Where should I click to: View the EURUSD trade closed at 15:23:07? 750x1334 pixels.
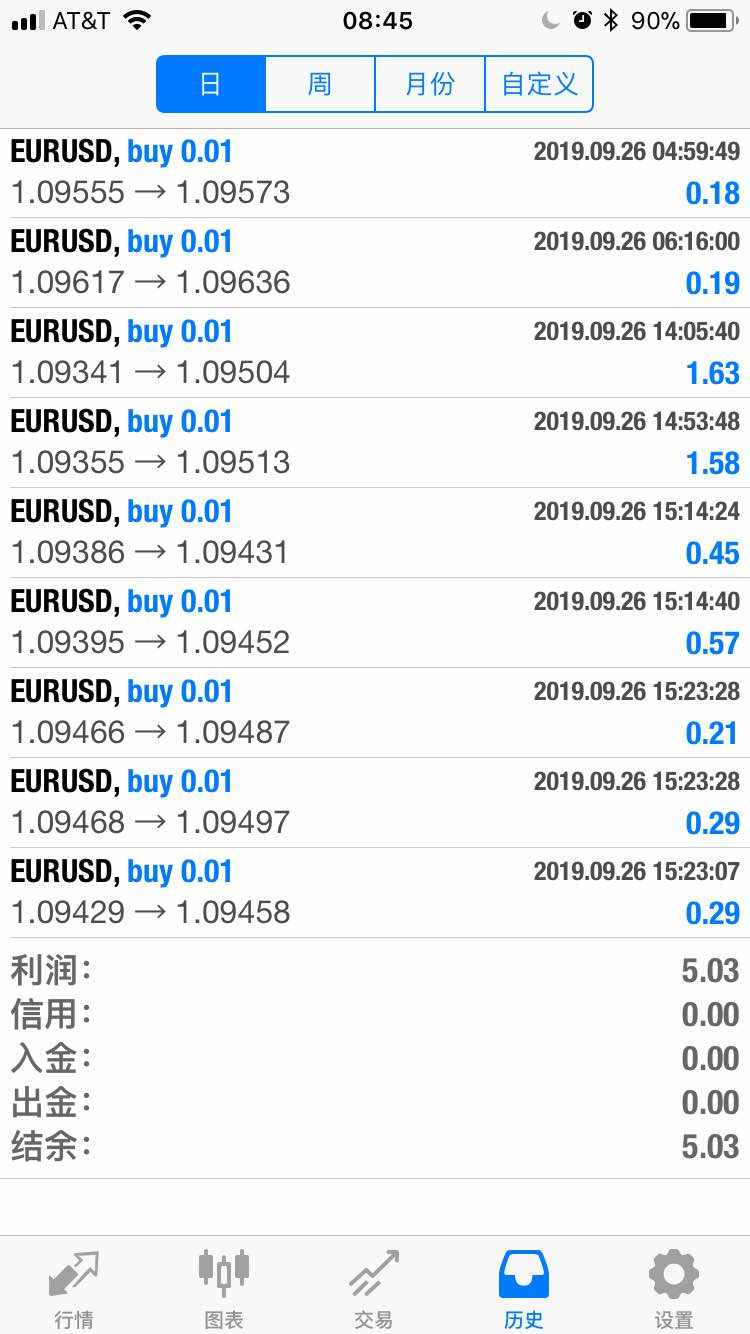375,893
